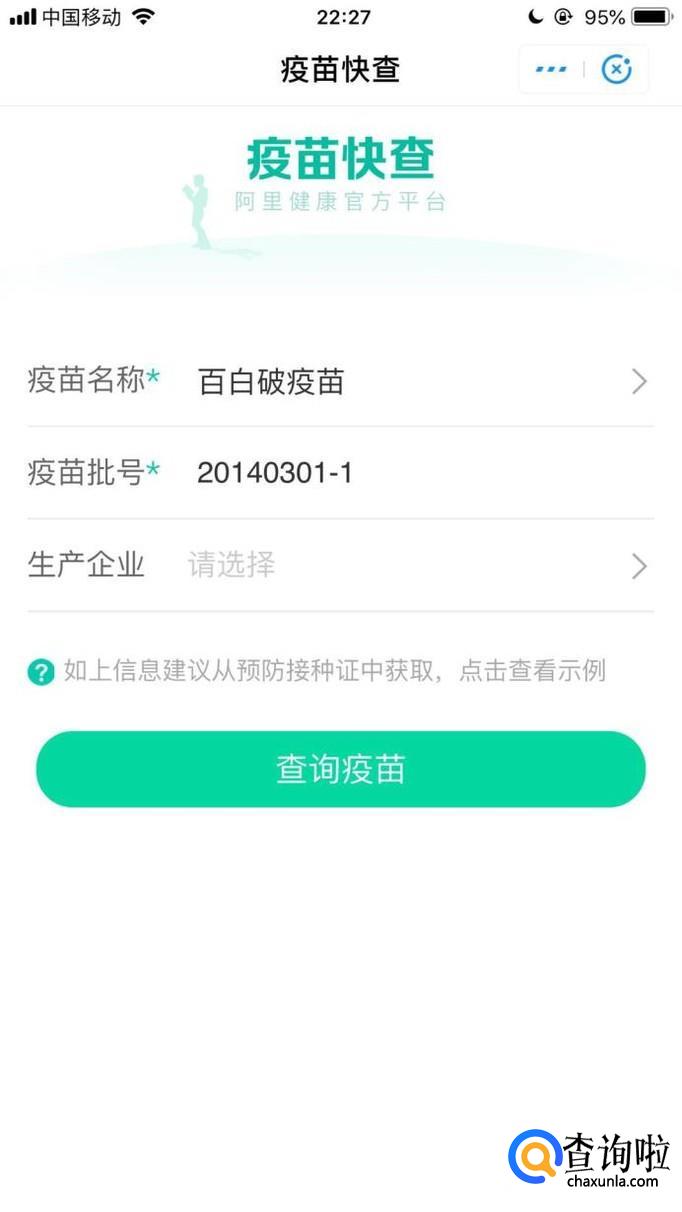Open the mini program more options menu
The height and width of the screenshot is (1212, 682).
click(x=551, y=69)
